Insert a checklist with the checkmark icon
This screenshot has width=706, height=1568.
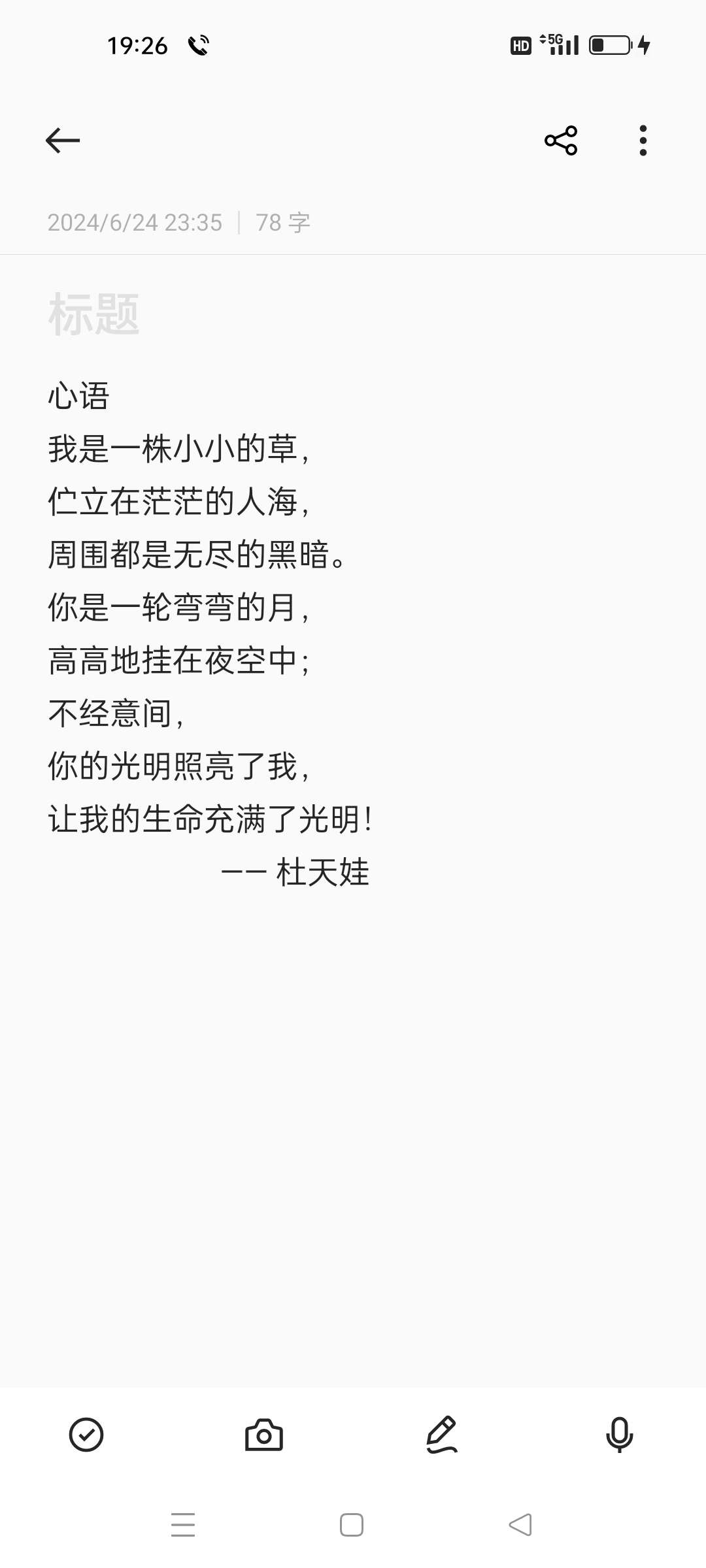pos(86,1435)
